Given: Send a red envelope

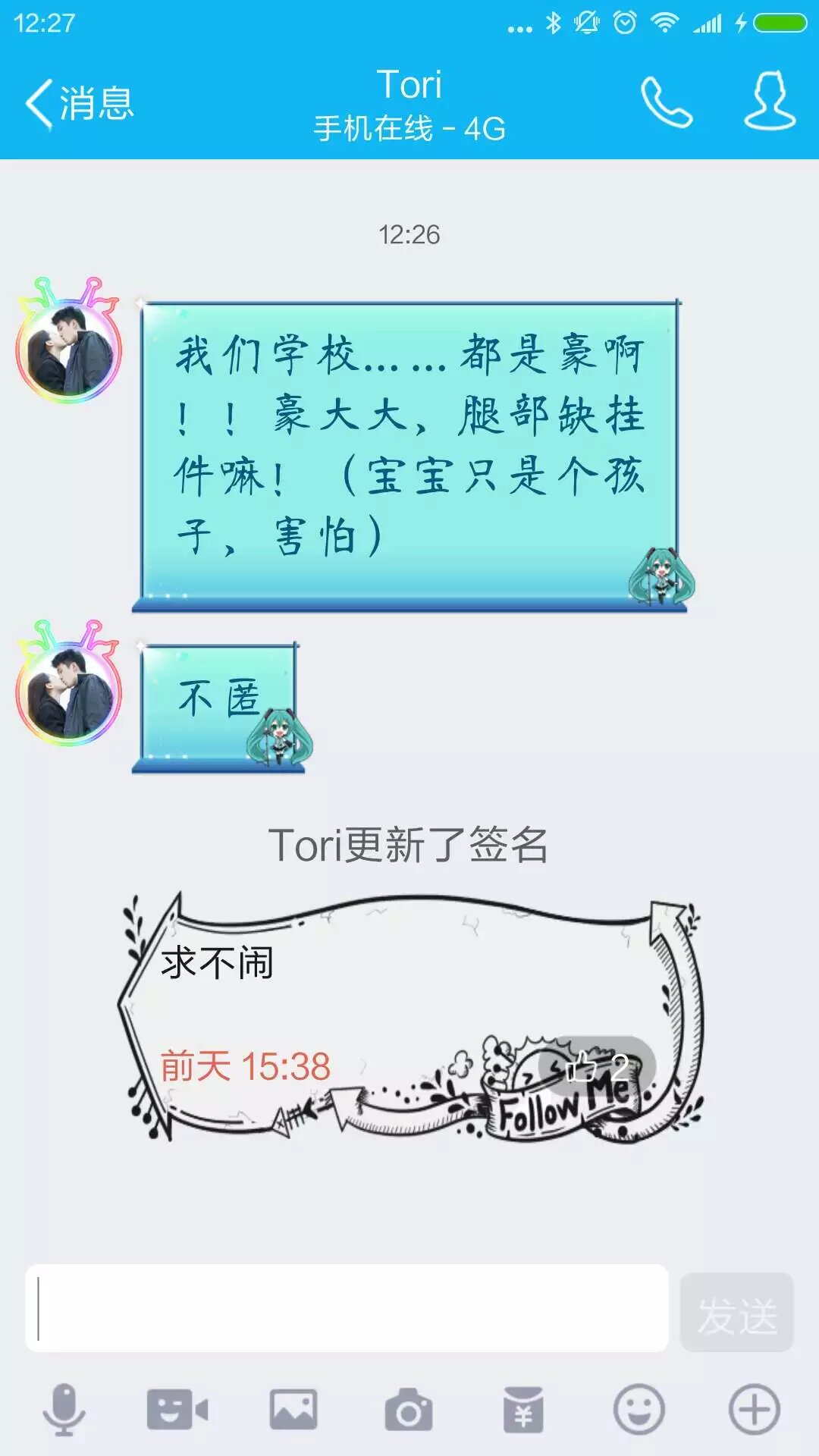Looking at the screenshot, I should point(523,1410).
